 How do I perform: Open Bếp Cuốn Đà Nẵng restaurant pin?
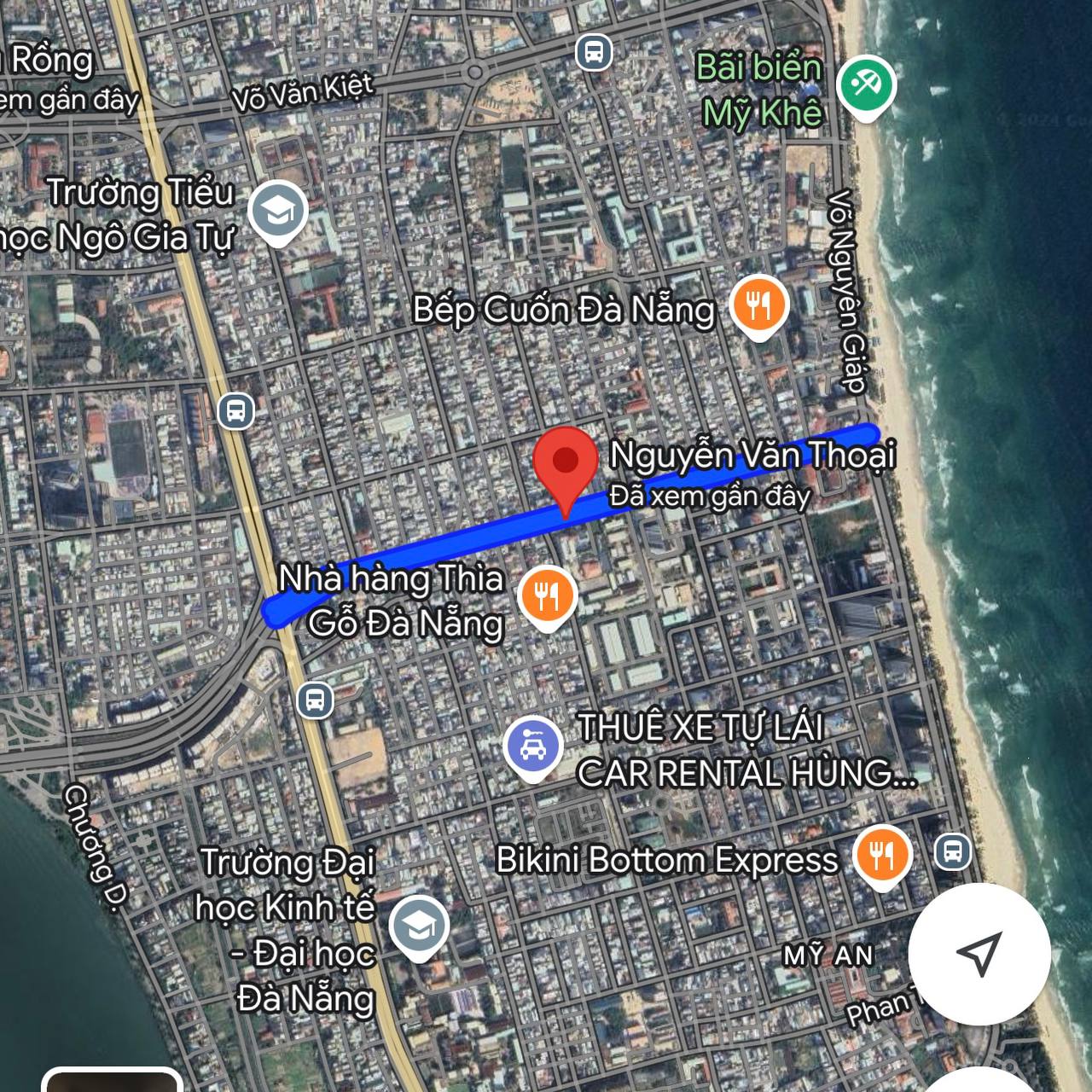[x=758, y=305]
